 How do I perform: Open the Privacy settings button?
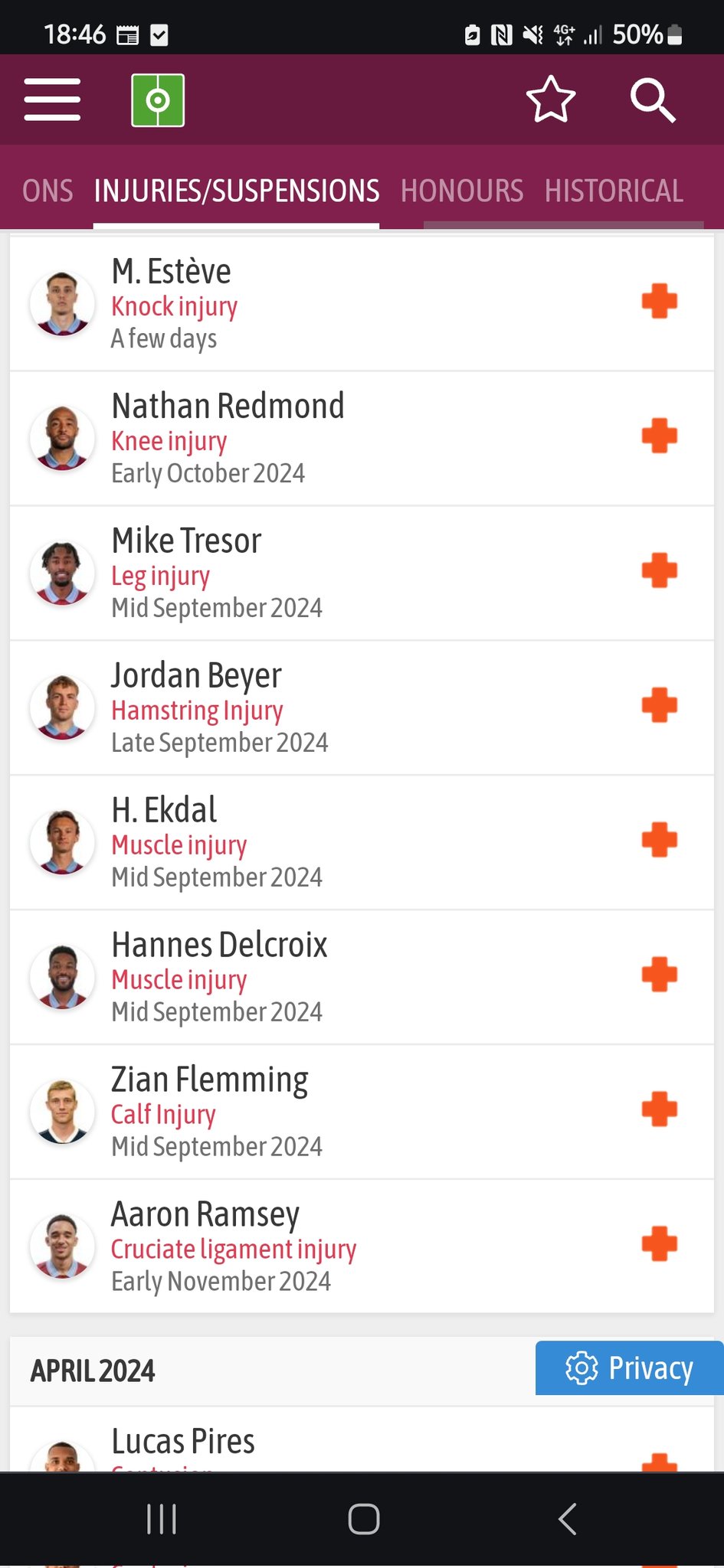[x=629, y=1368]
